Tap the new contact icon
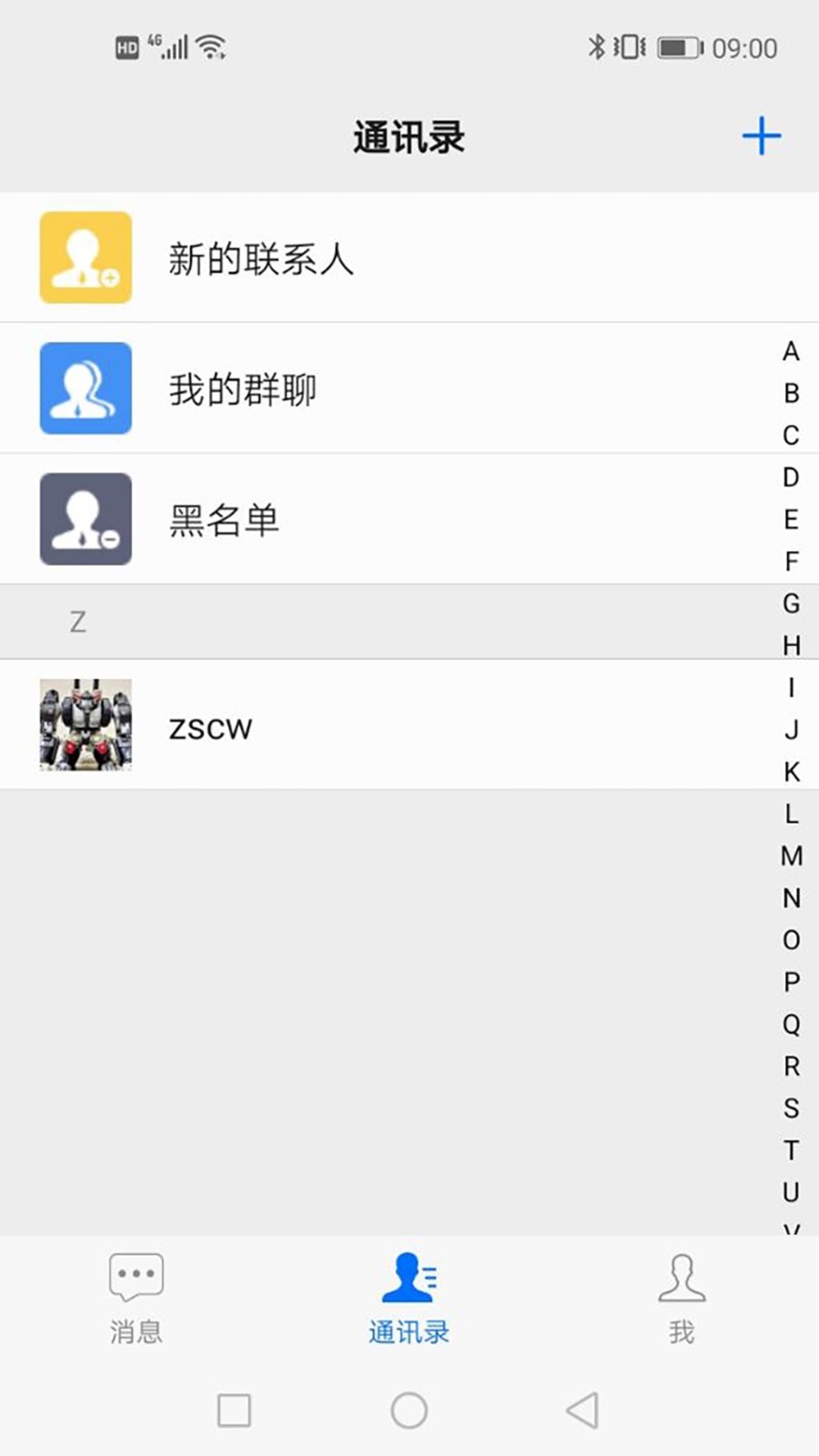819x1456 pixels. [x=86, y=258]
